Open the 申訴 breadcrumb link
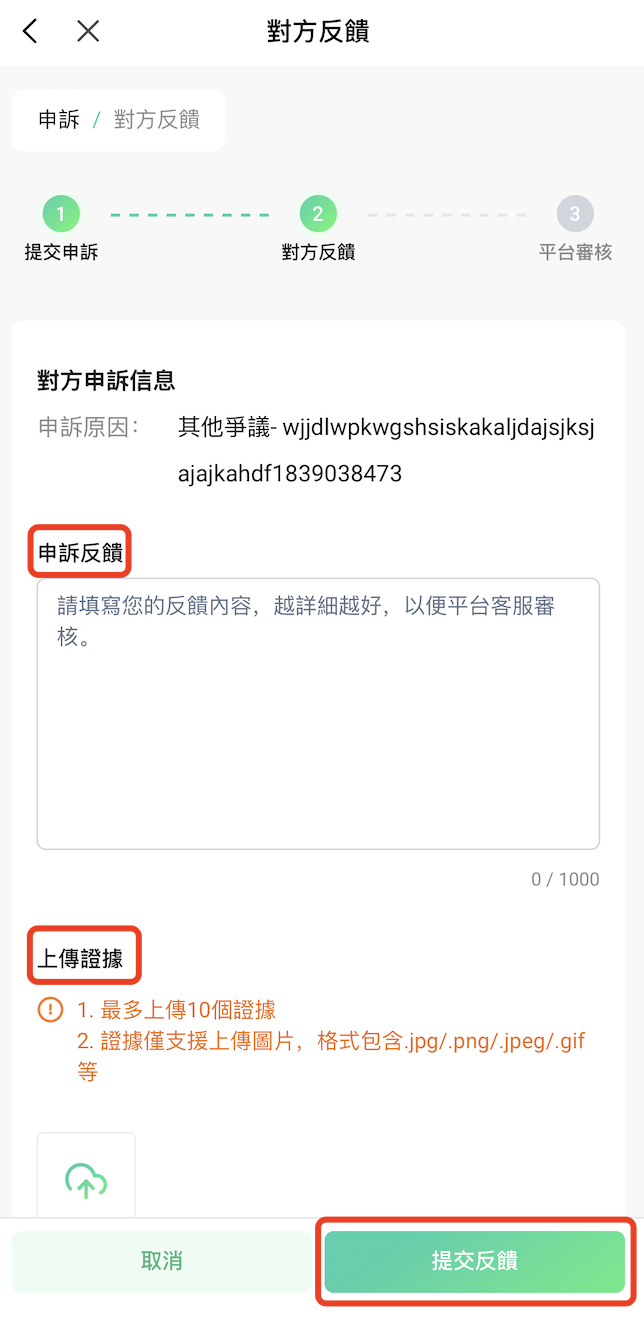 [59, 120]
